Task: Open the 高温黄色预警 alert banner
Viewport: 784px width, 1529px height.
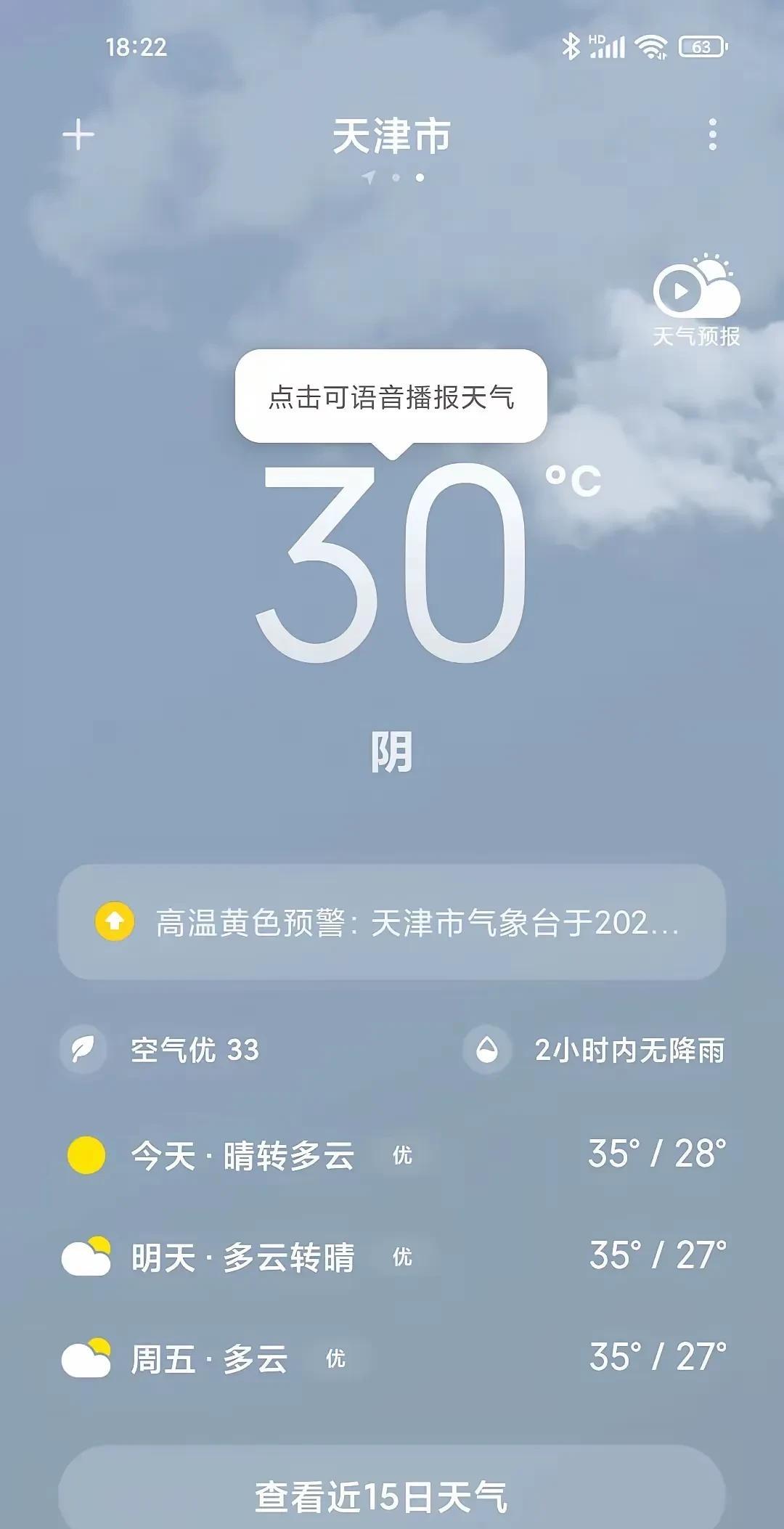Action: tap(392, 922)
